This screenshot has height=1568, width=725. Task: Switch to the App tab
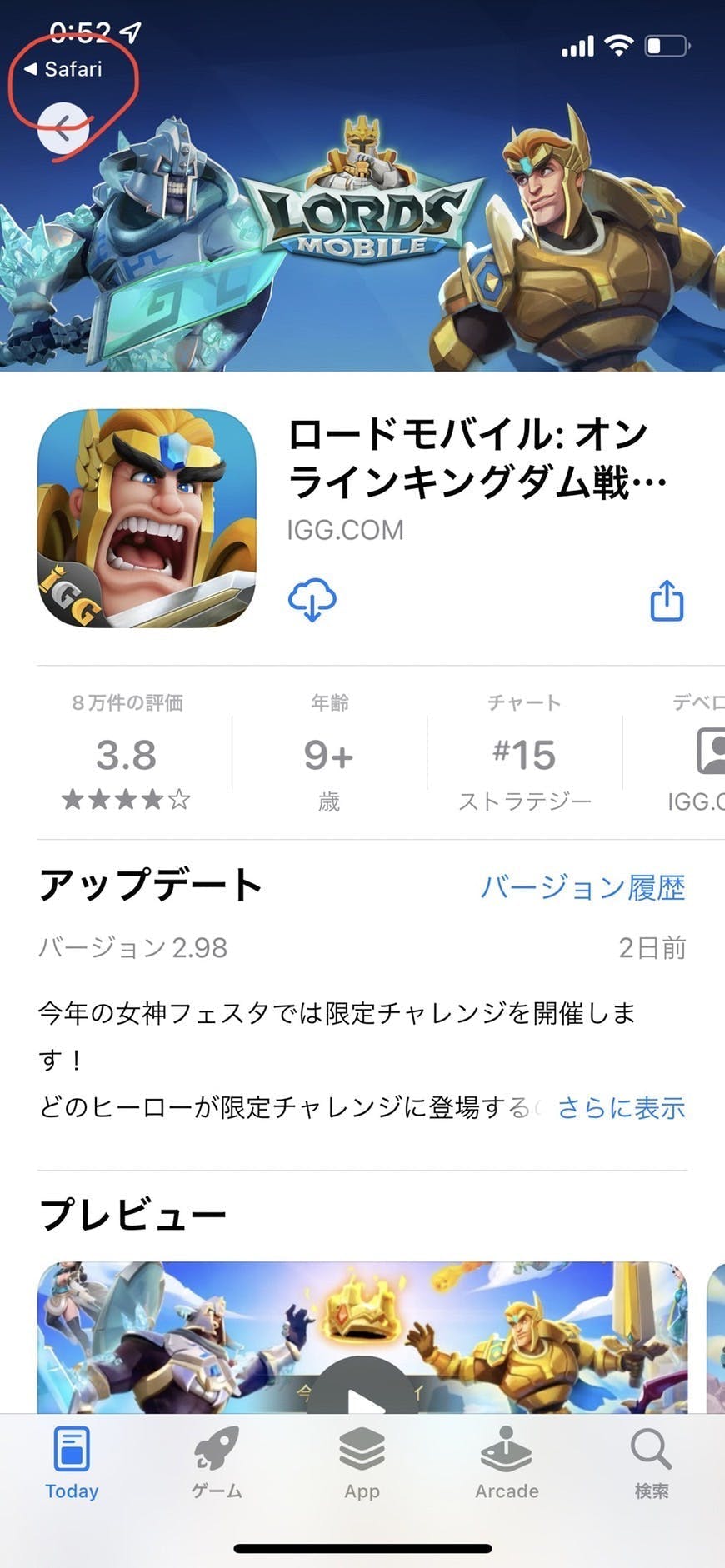(362, 1464)
